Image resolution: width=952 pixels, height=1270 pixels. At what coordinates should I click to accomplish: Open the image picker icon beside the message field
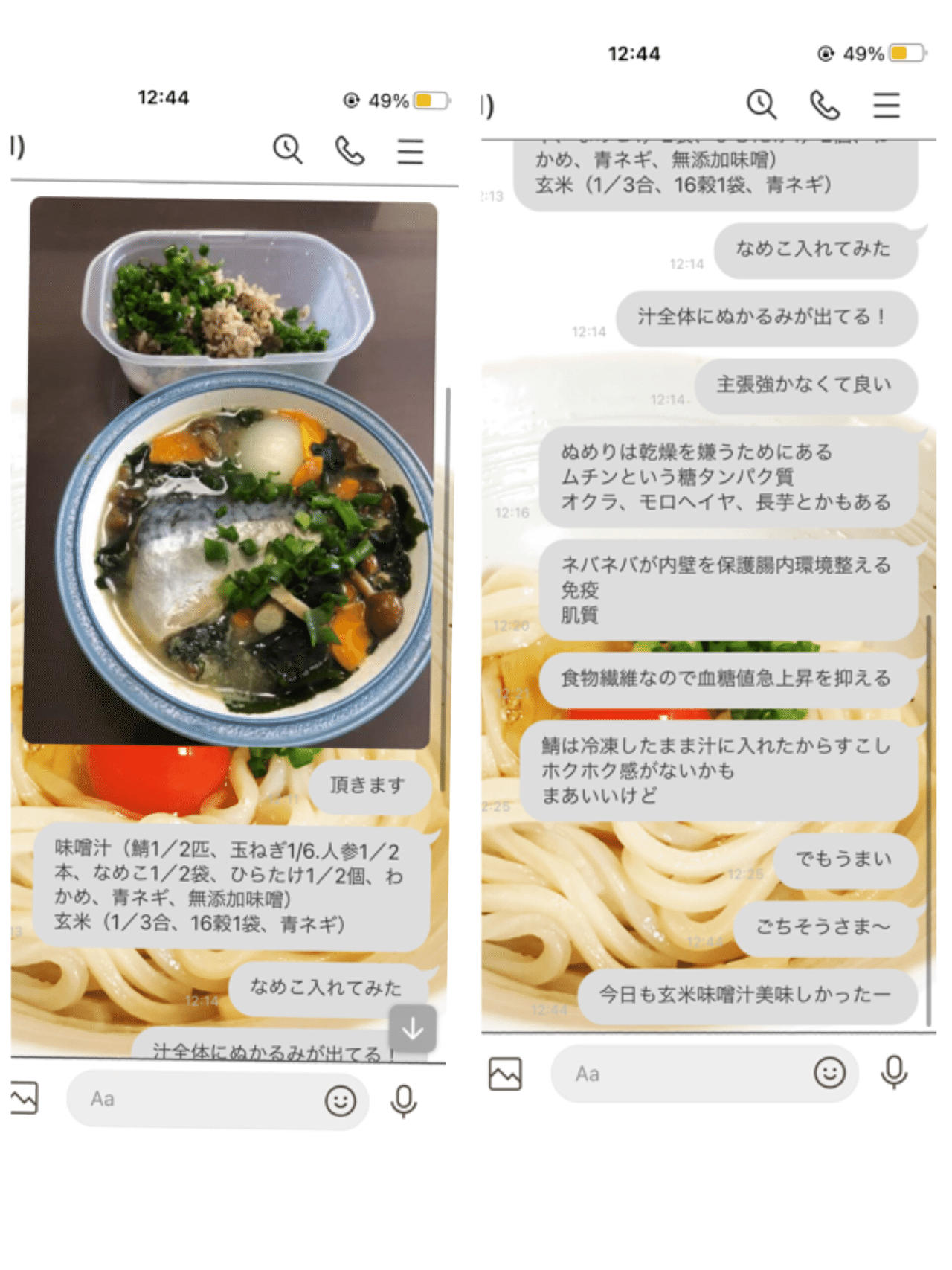click(x=25, y=1098)
